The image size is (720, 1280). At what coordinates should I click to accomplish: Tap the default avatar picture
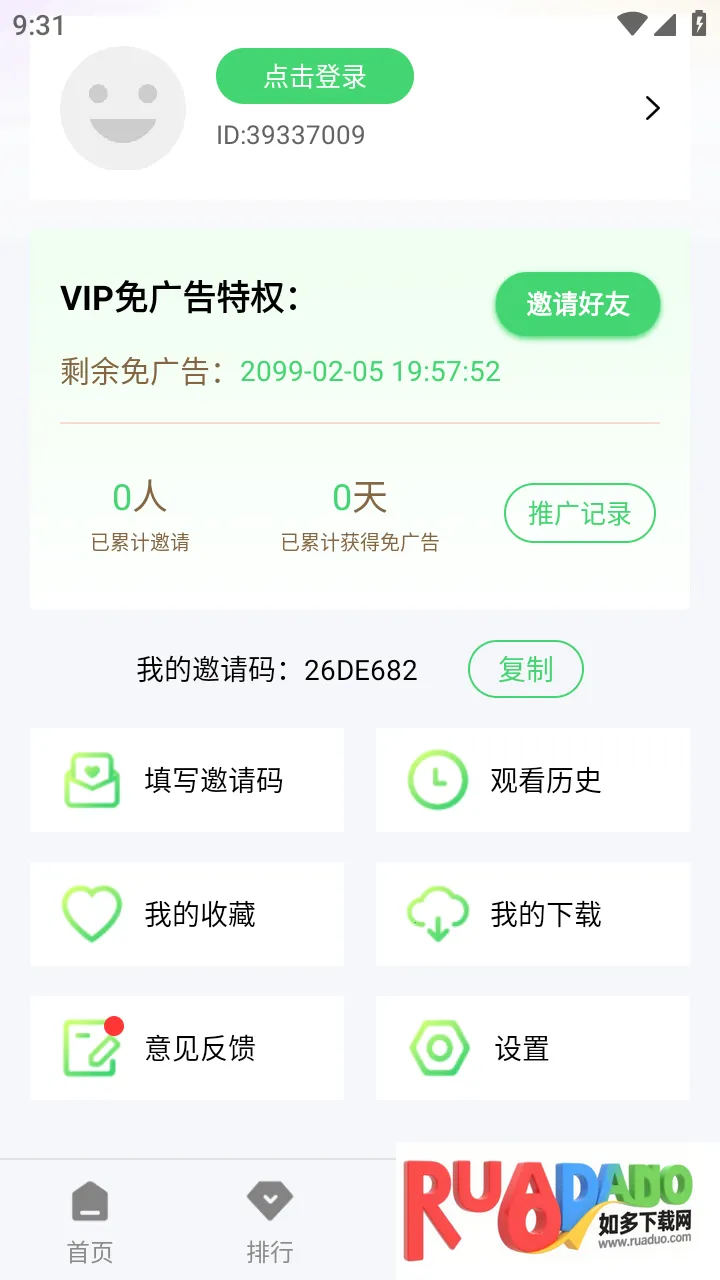pyautogui.click(x=123, y=108)
